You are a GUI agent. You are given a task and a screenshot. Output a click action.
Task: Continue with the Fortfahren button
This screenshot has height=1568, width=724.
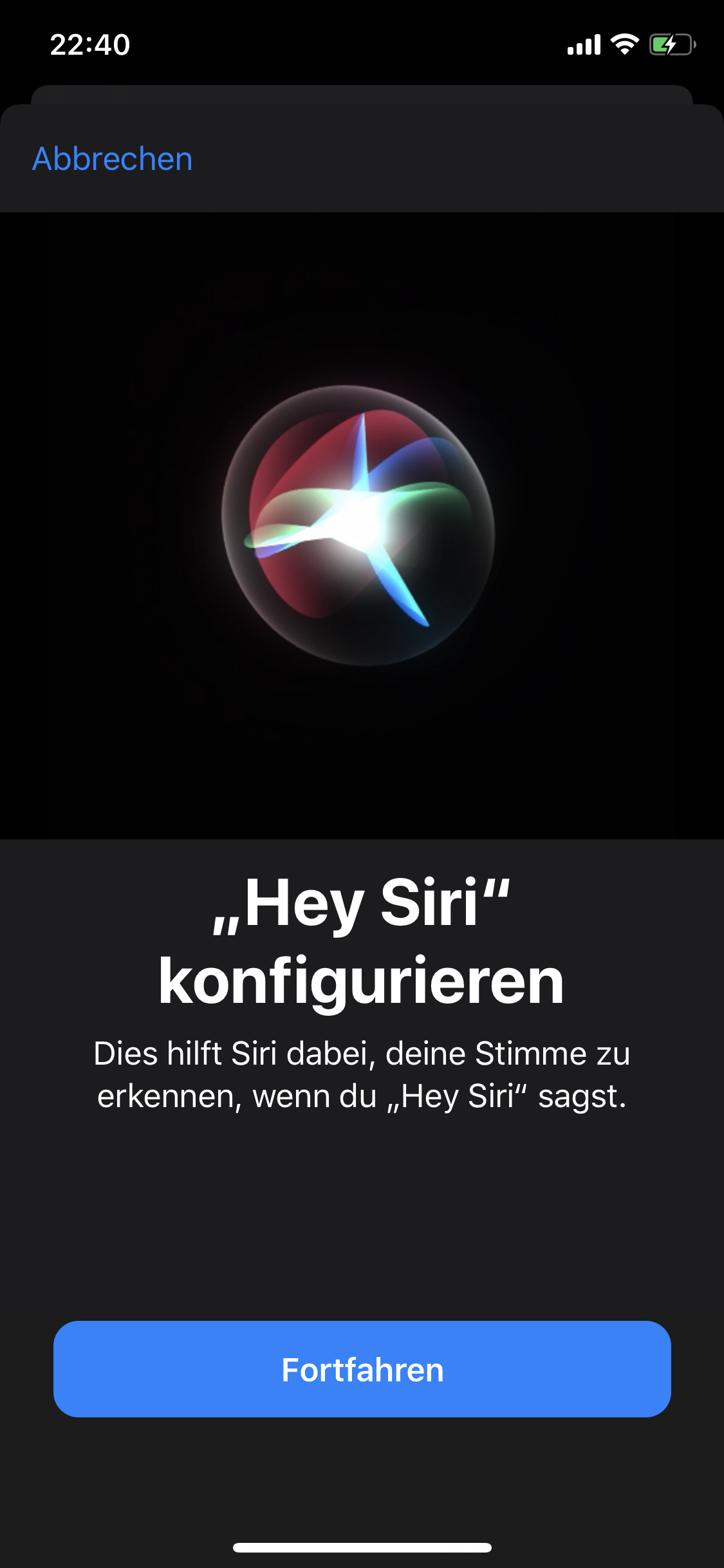pyautogui.click(x=362, y=1369)
